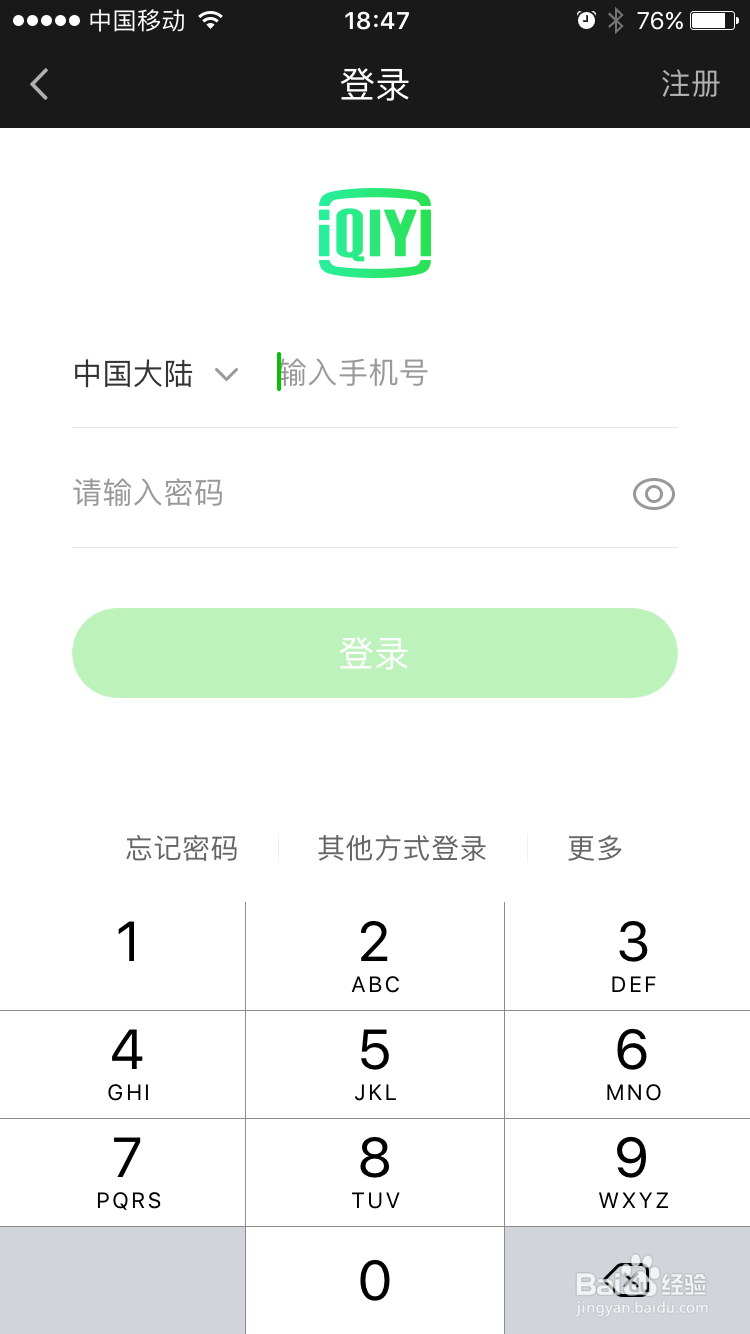Tap the iQIYI logo
The width and height of the screenshot is (750, 1334).
(x=374, y=232)
